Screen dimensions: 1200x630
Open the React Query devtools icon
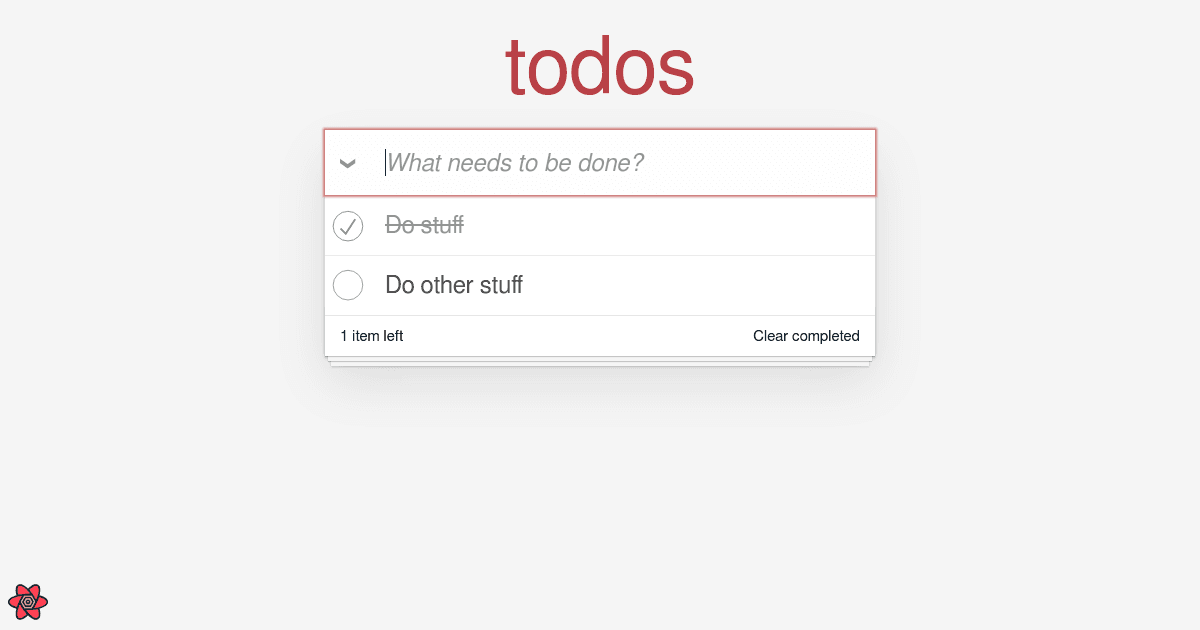[x=28, y=601]
